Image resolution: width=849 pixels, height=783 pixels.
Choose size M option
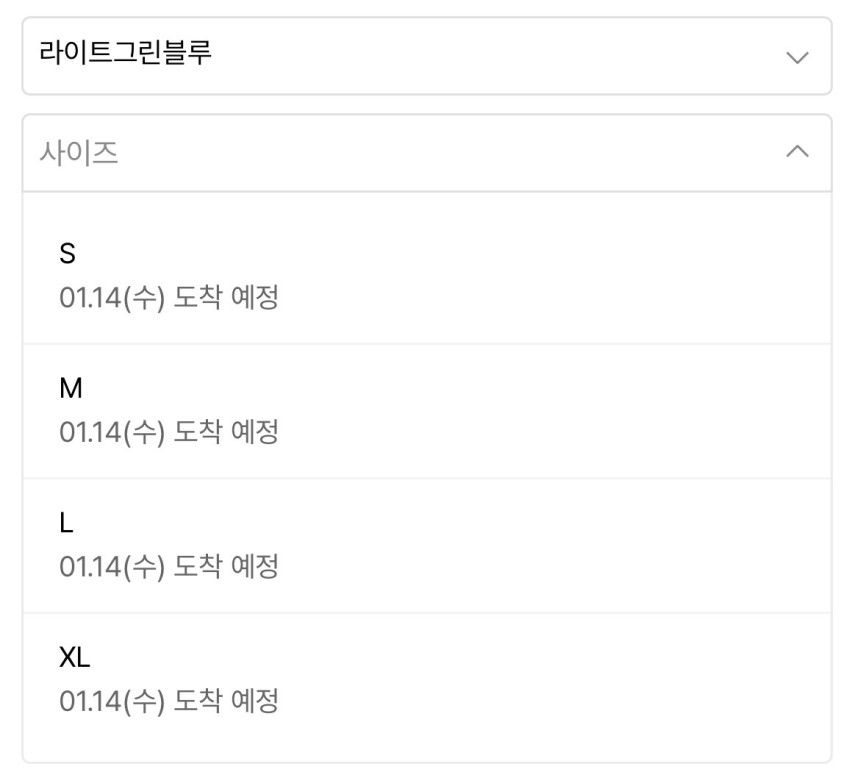click(426, 410)
